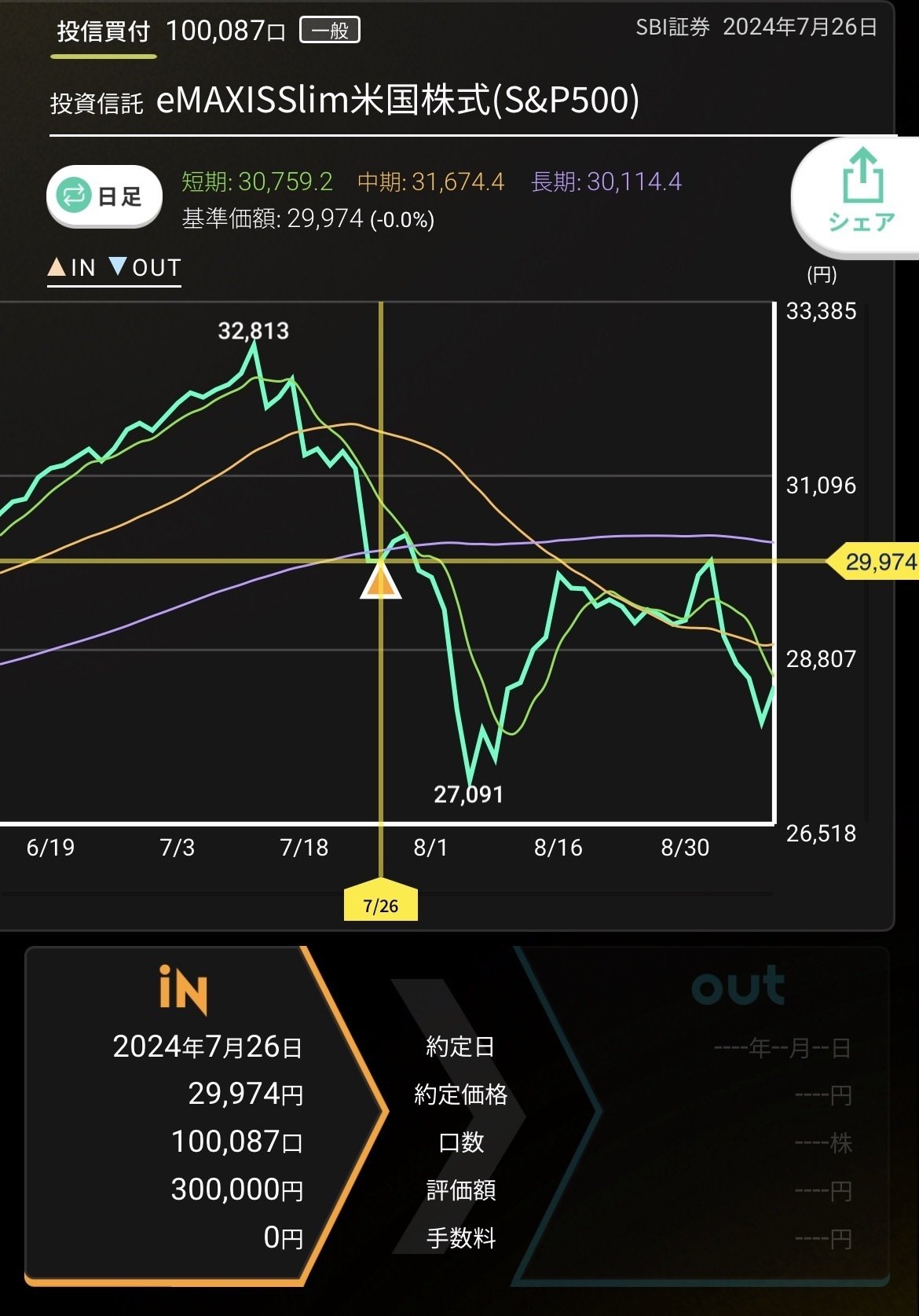Select the orange IN arrow marker on chart

382,585
